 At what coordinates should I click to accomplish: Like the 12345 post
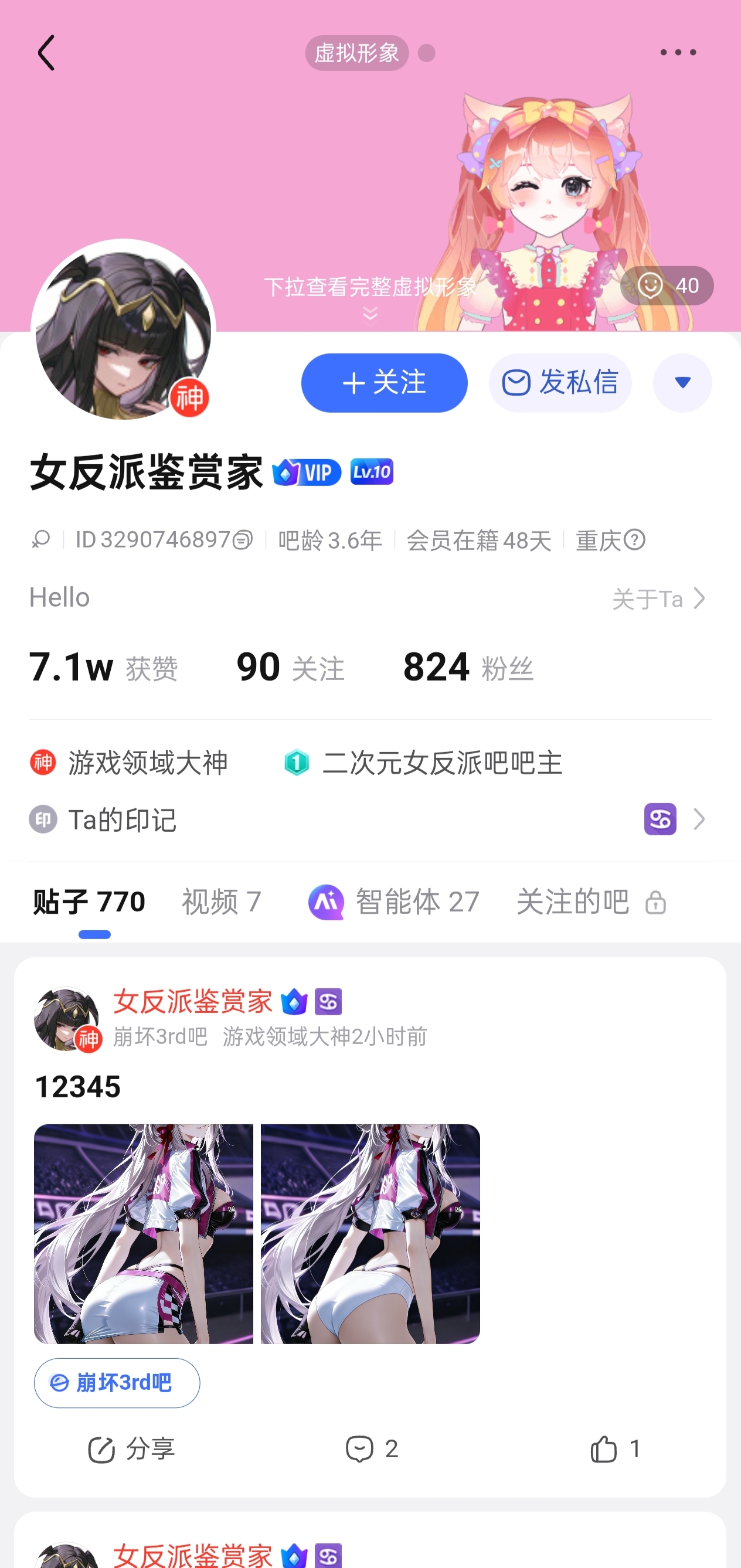click(614, 1448)
